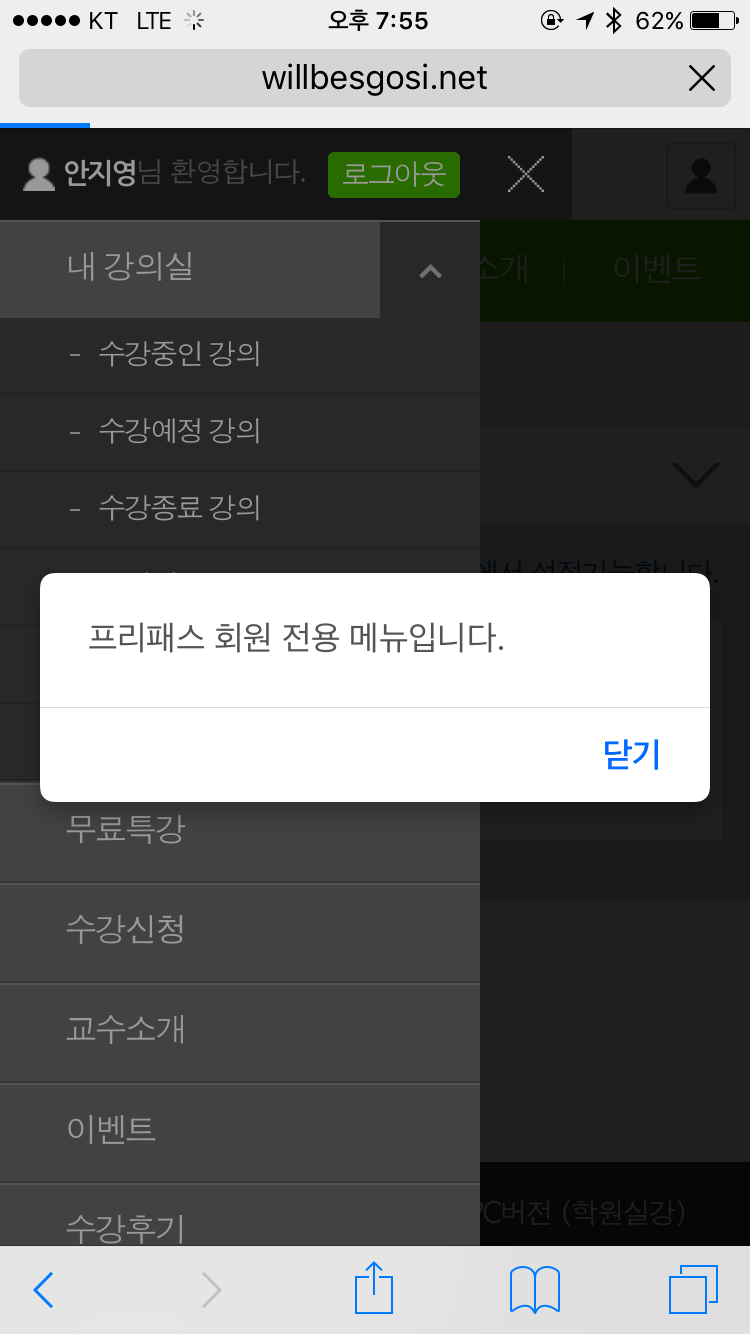Go to 수강신청

(x=240, y=932)
